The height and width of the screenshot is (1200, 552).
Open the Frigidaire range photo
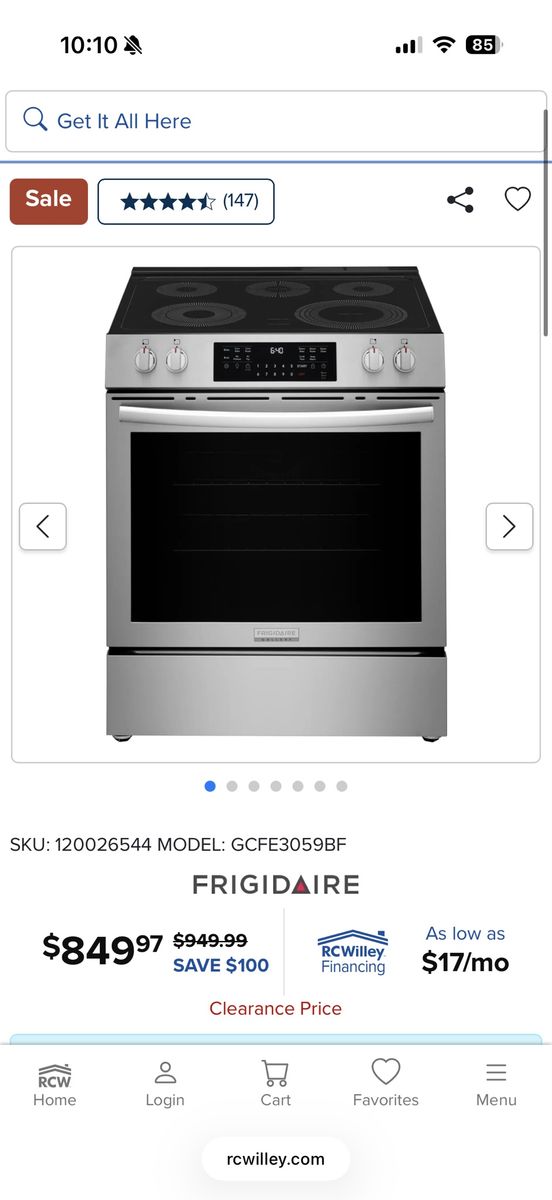(276, 503)
